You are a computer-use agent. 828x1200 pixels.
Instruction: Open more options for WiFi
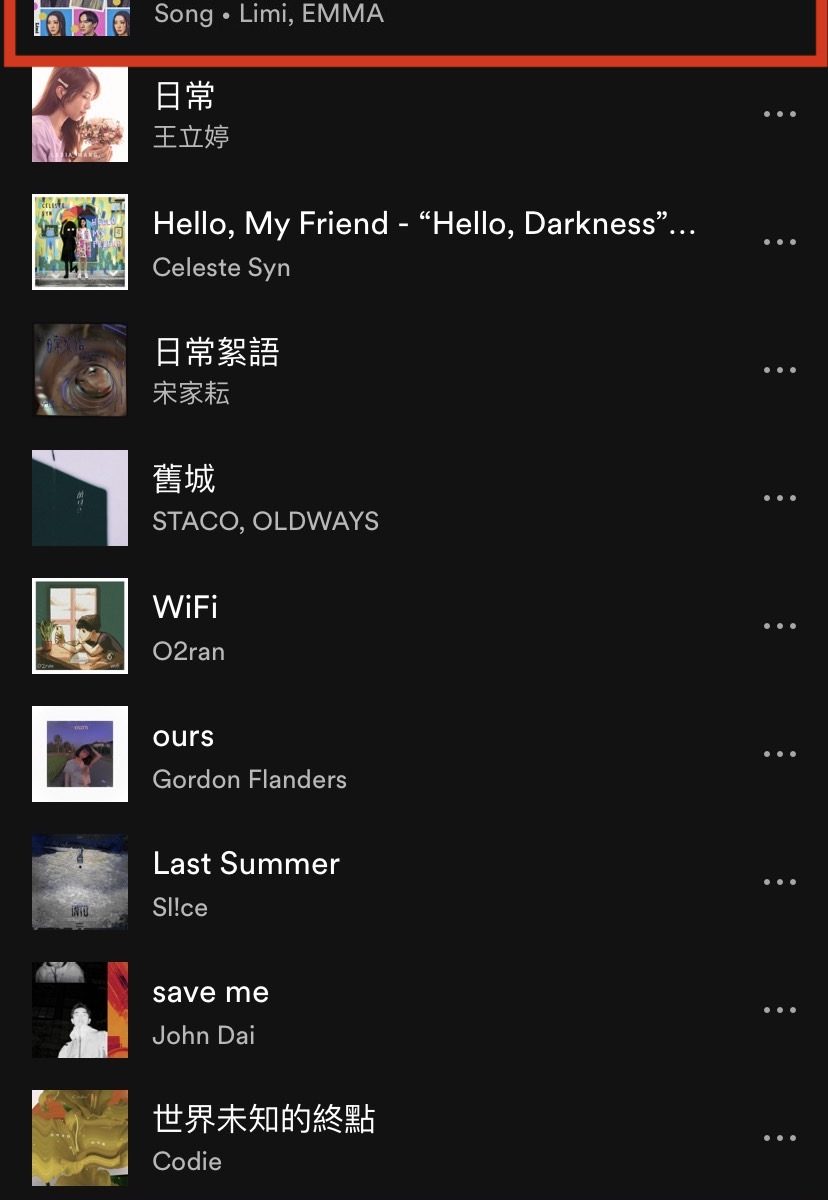click(779, 626)
